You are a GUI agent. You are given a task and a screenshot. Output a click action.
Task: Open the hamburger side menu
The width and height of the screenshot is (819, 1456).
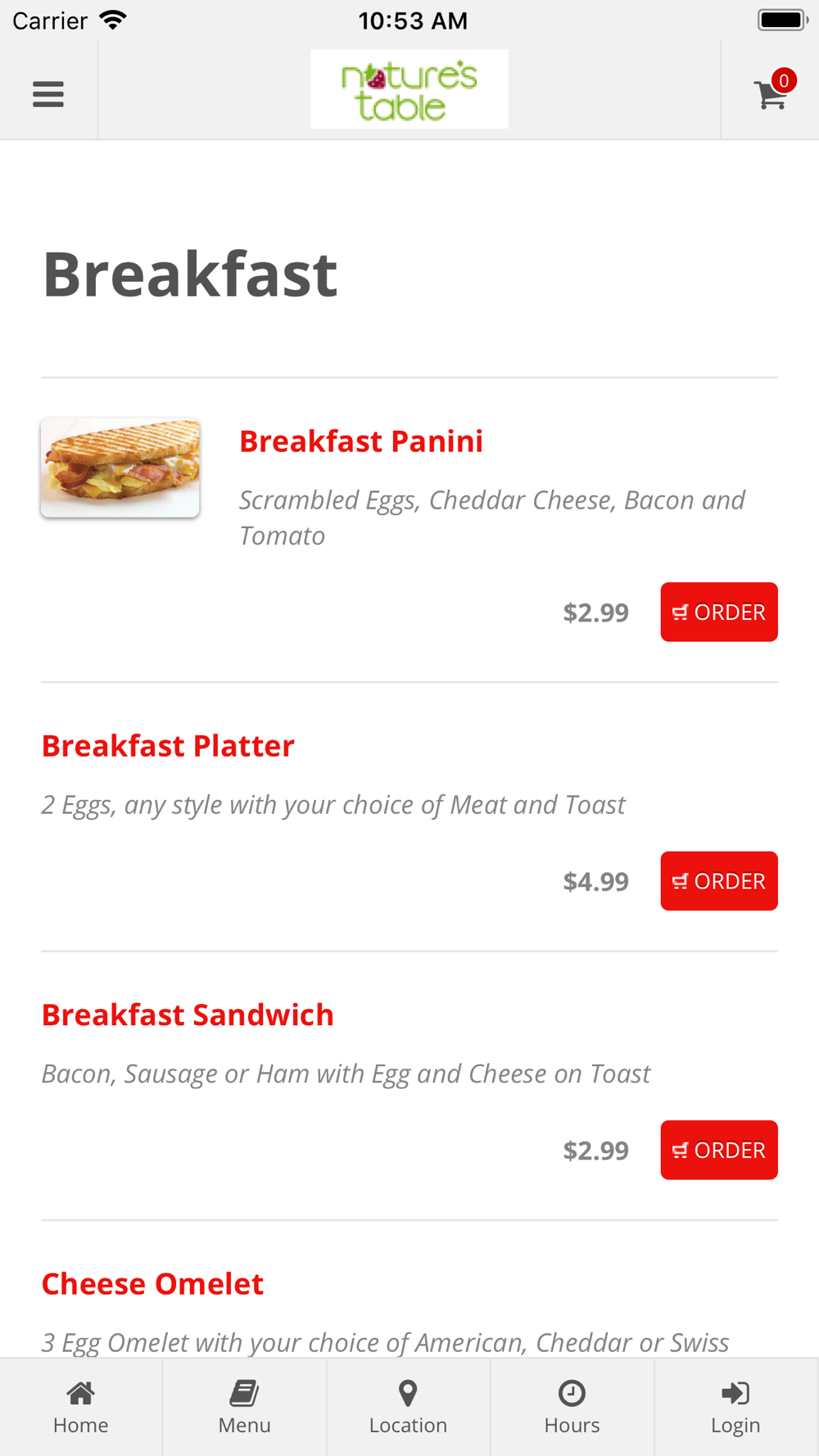[x=48, y=94]
